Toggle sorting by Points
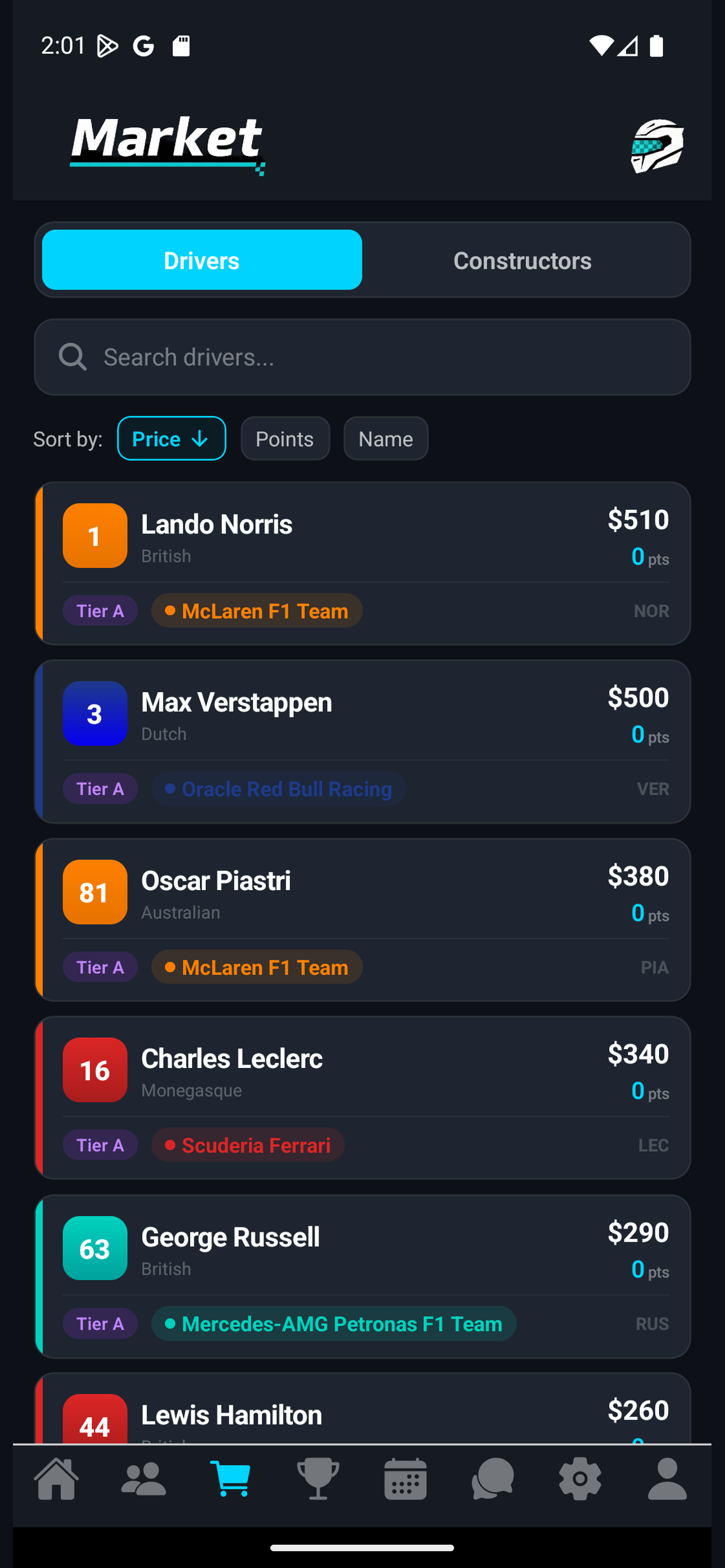Image resolution: width=725 pixels, height=1568 pixels. (x=285, y=438)
